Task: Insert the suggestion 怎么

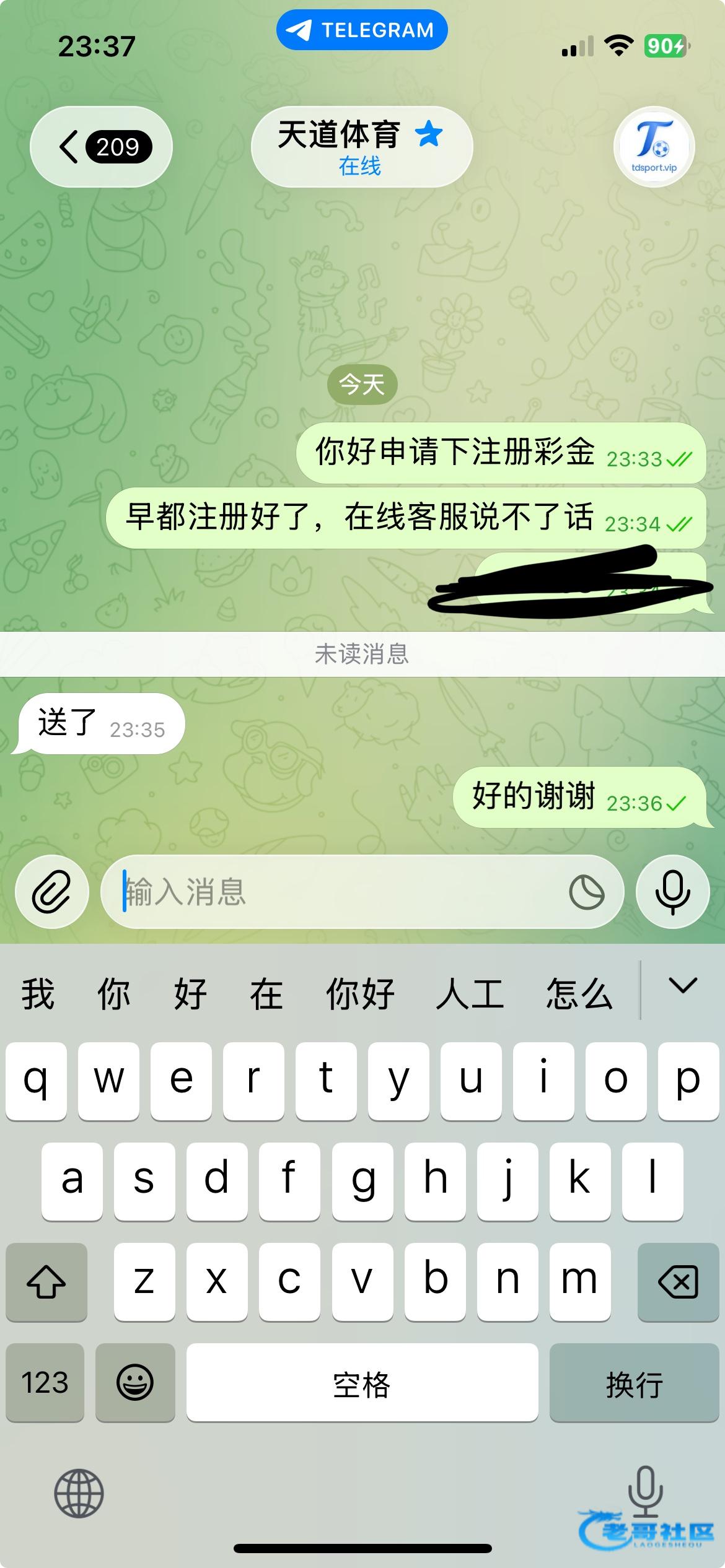Action: [579, 995]
